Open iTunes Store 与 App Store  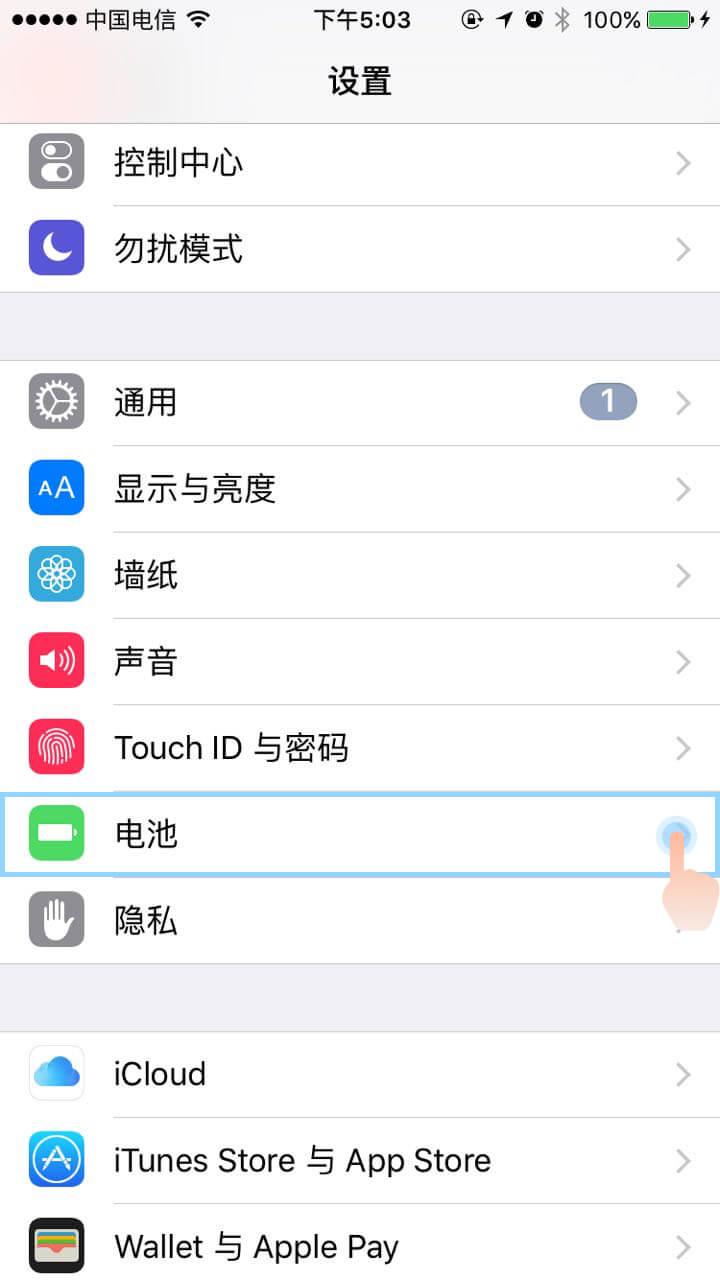(360, 1160)
